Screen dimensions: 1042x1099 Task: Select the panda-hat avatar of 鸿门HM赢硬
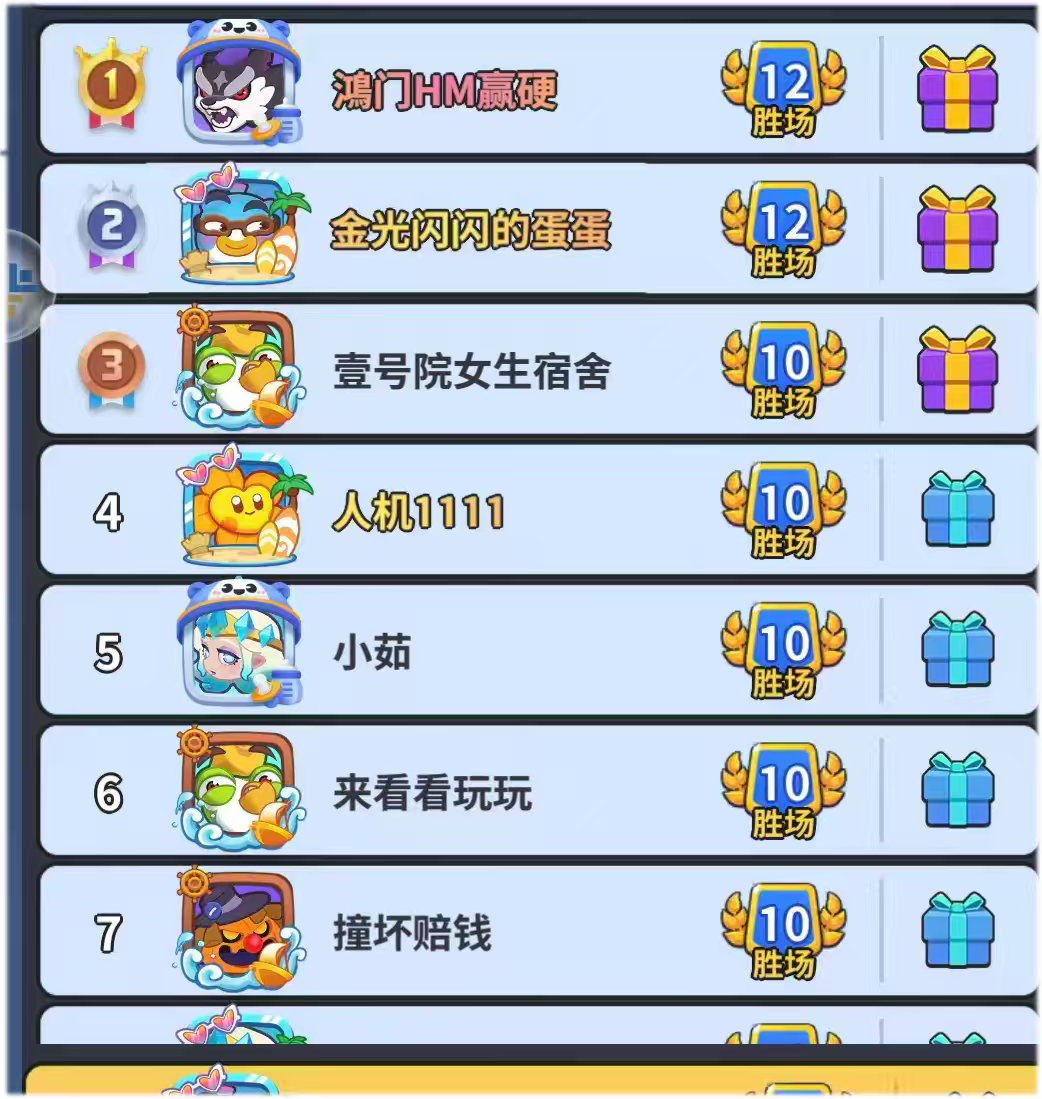tap(240, 85)
